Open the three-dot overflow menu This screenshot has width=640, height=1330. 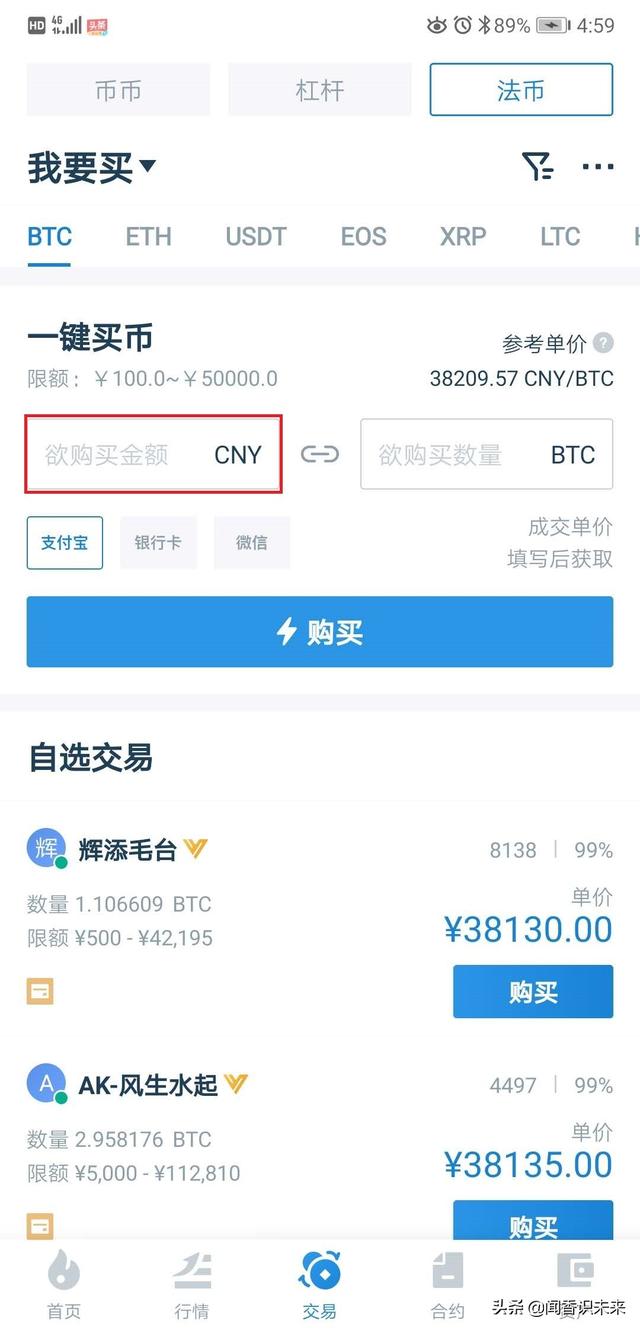coord(597,167)
